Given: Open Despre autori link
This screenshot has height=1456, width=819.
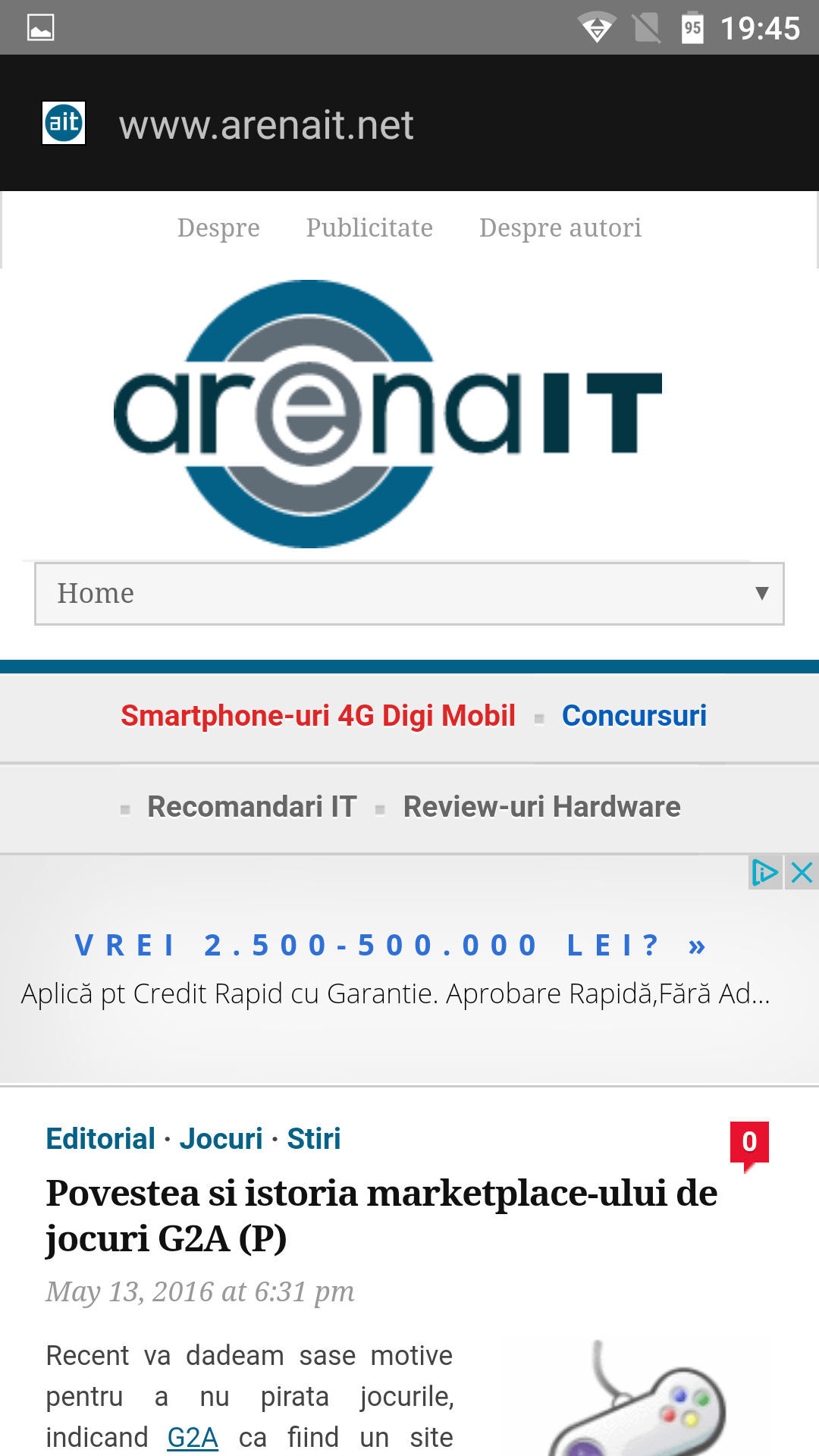Looking at the screenshot, I should point(560,227).
